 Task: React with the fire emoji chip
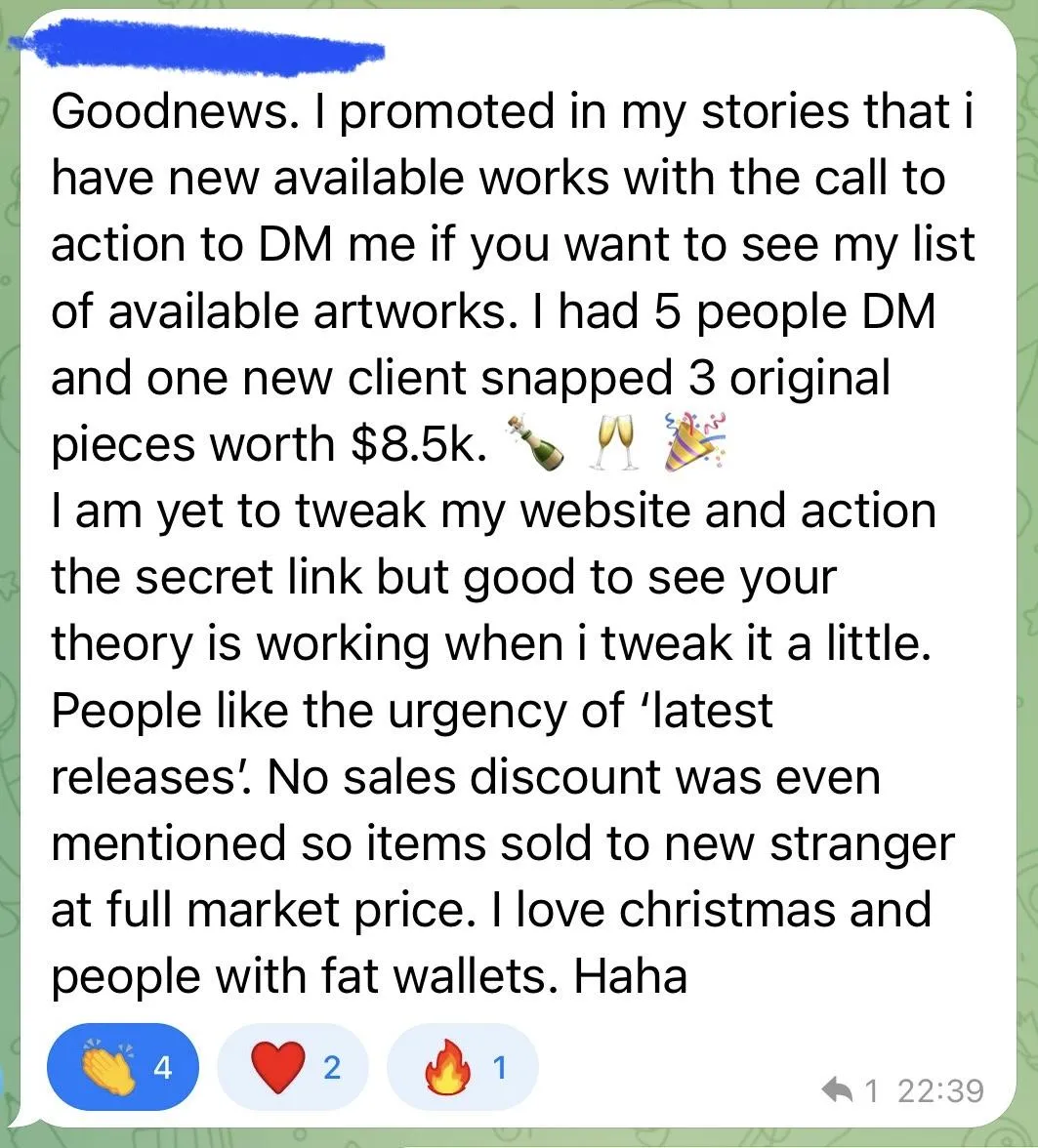coord(462,1068)
